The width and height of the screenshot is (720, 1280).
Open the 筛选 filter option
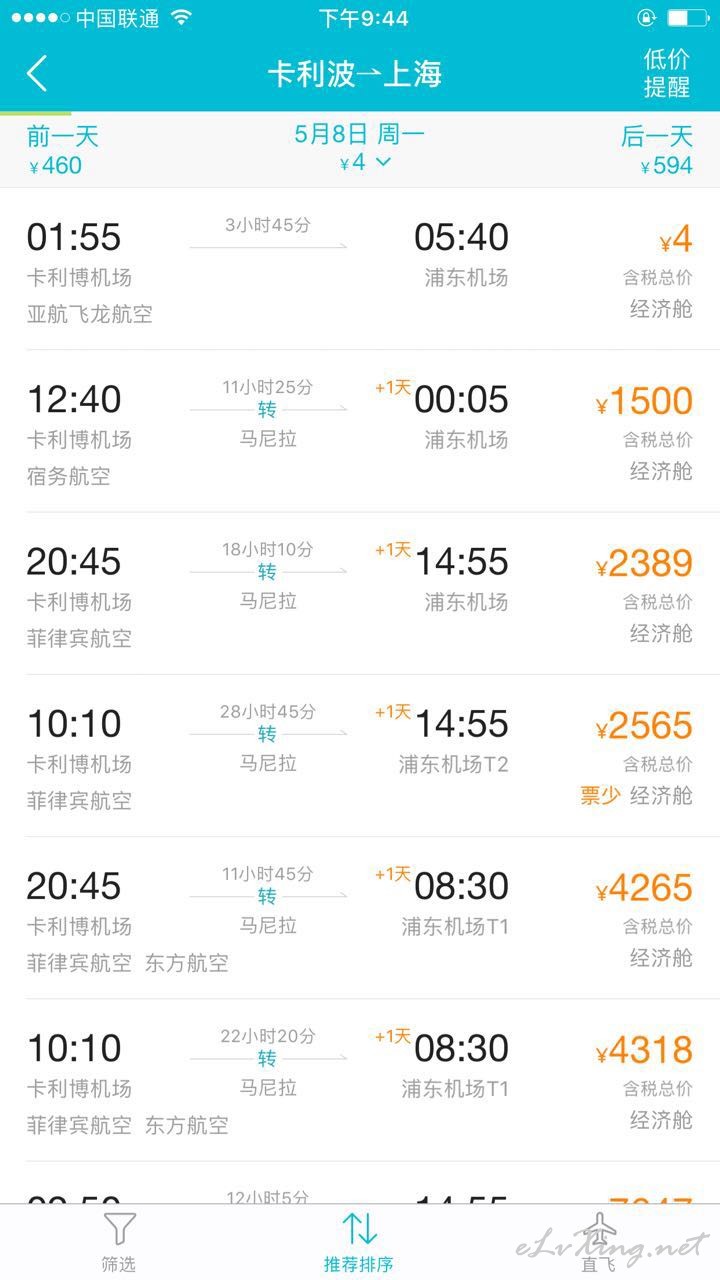(x=119, y=1242)
